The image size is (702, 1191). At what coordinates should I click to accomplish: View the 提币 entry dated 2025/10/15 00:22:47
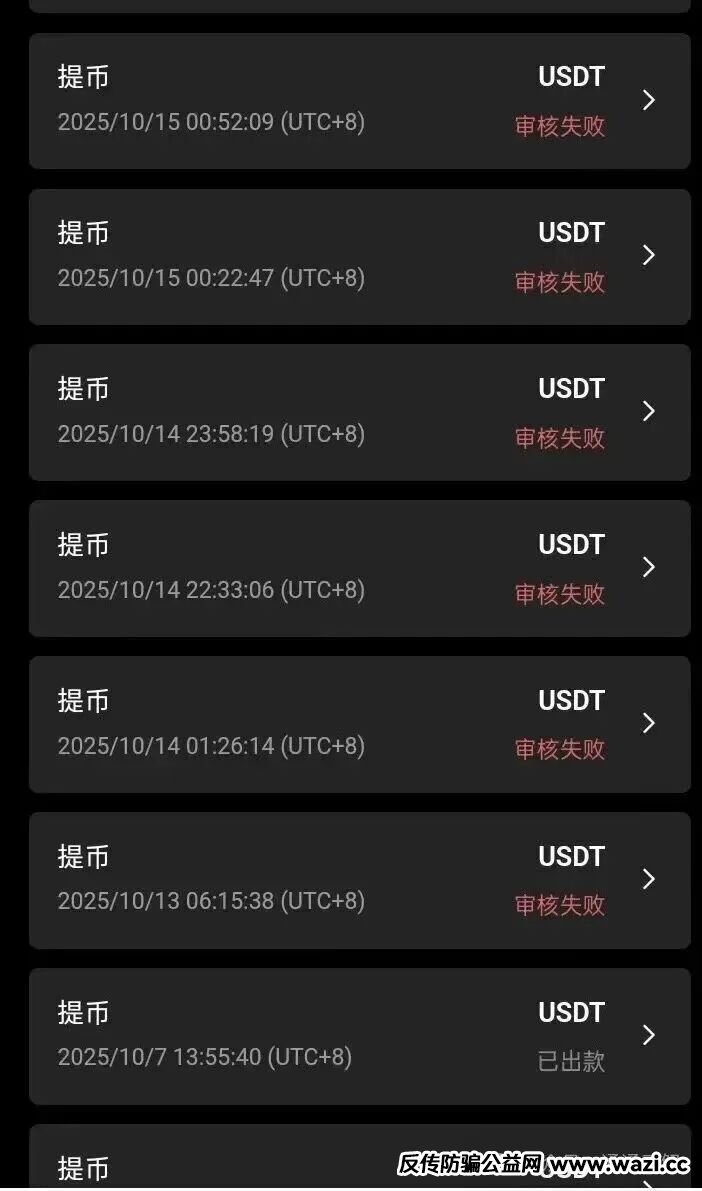pyautogui.click(x=359, y=257)
